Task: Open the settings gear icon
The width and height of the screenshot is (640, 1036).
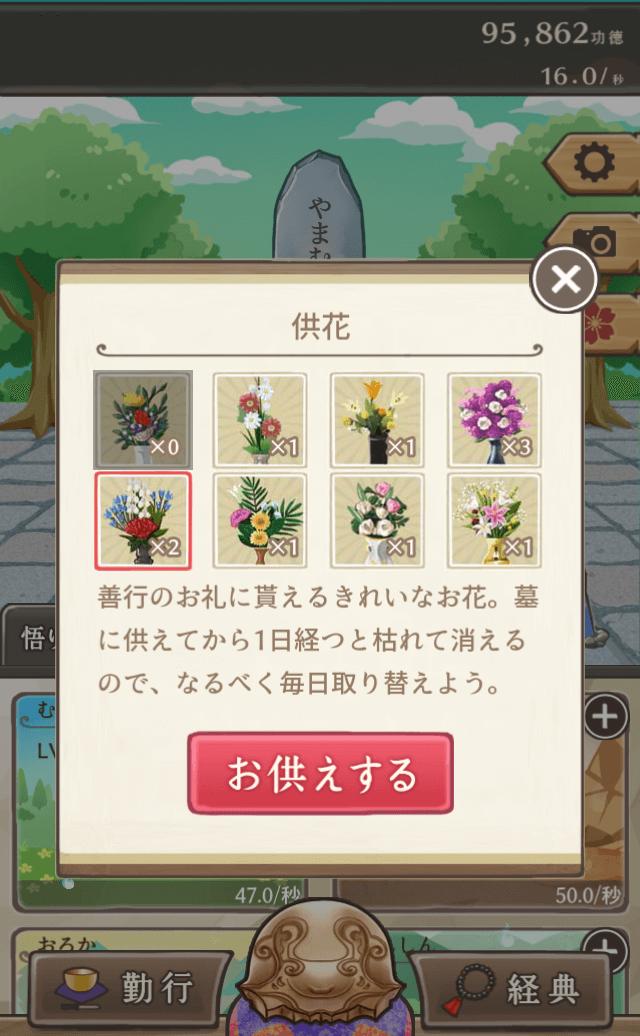Action: 596,162
